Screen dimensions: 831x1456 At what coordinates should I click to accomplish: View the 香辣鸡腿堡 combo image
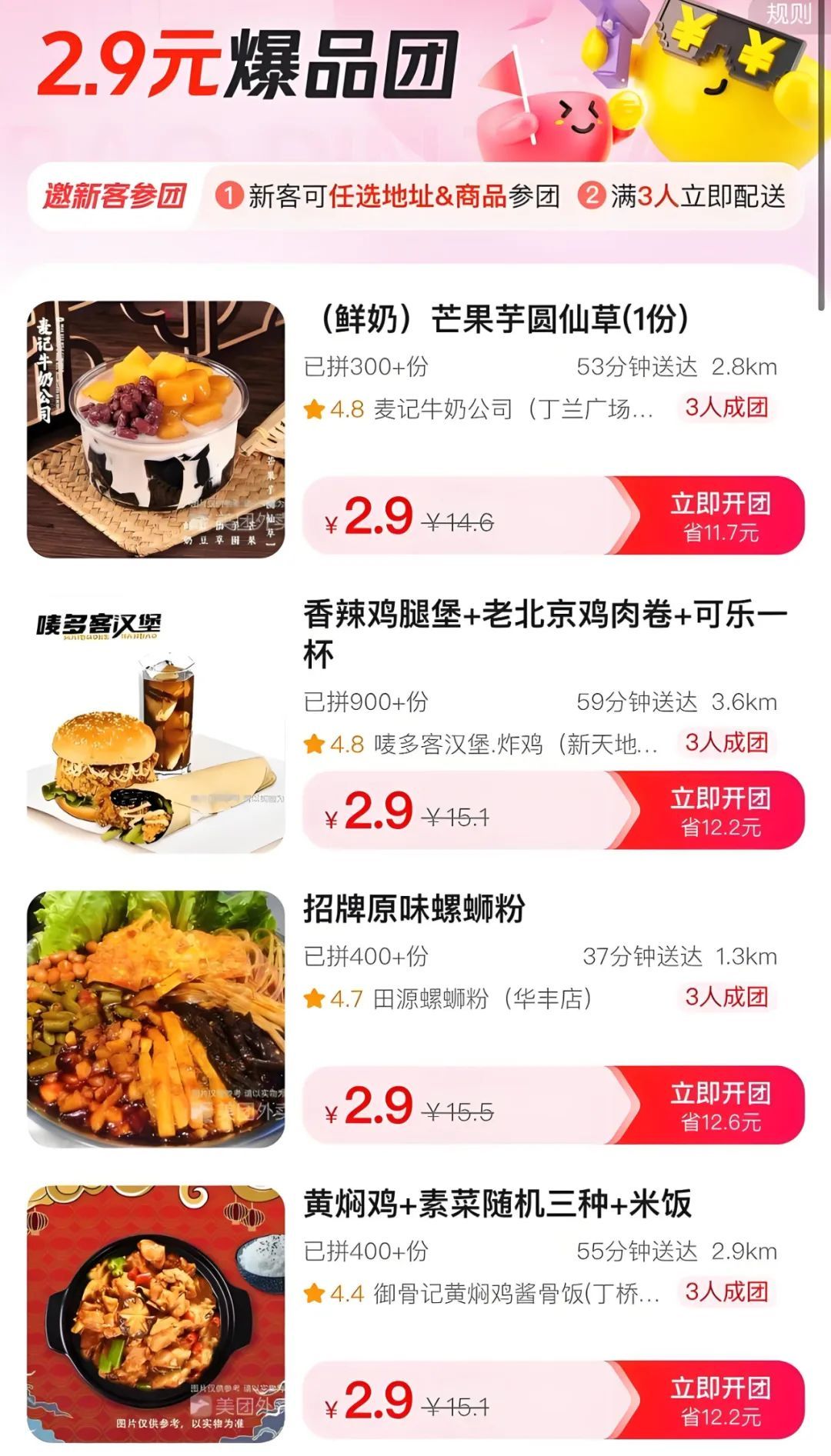[156, 725]
